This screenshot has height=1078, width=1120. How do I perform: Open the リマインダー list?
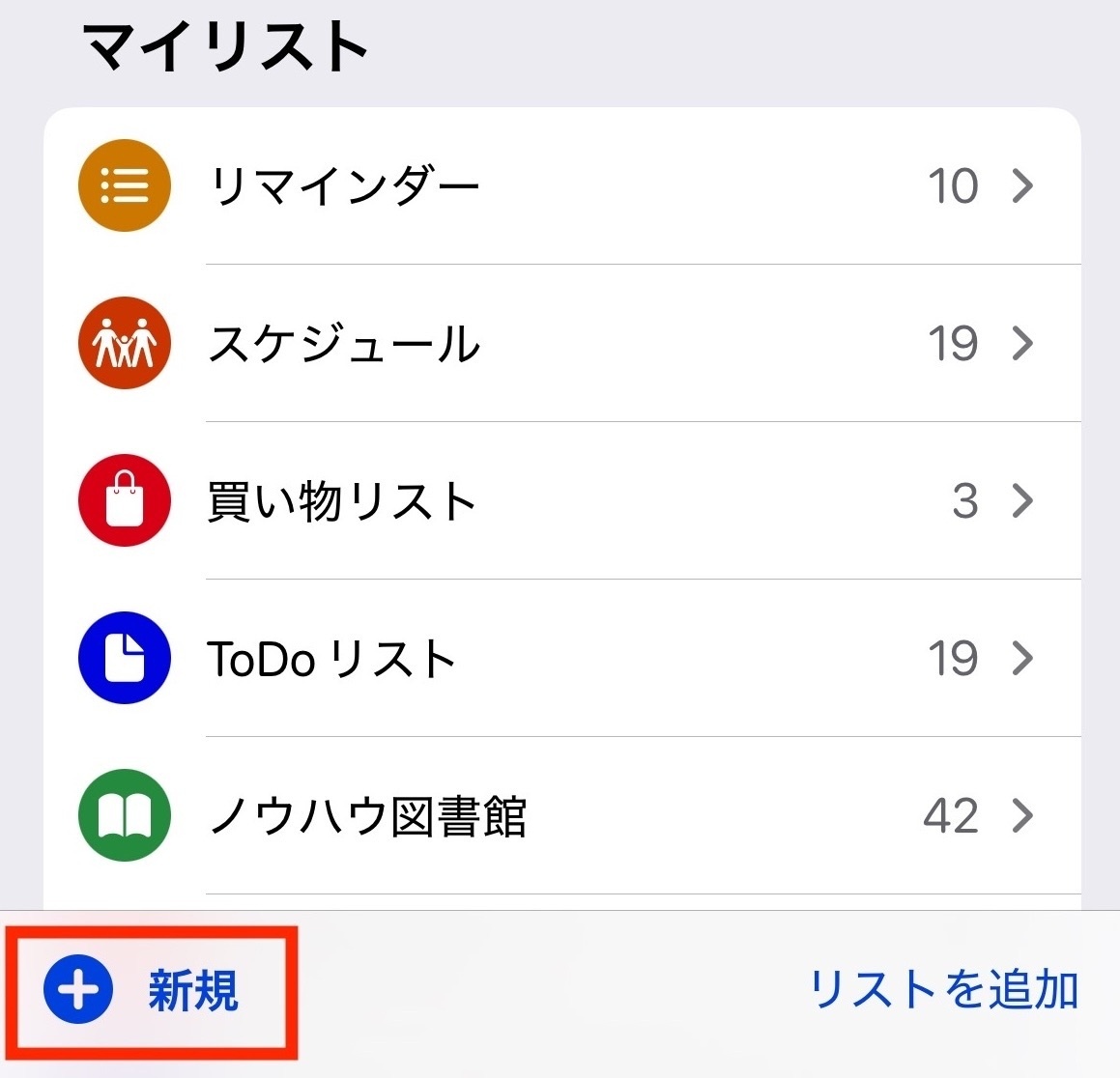(560, 185)
